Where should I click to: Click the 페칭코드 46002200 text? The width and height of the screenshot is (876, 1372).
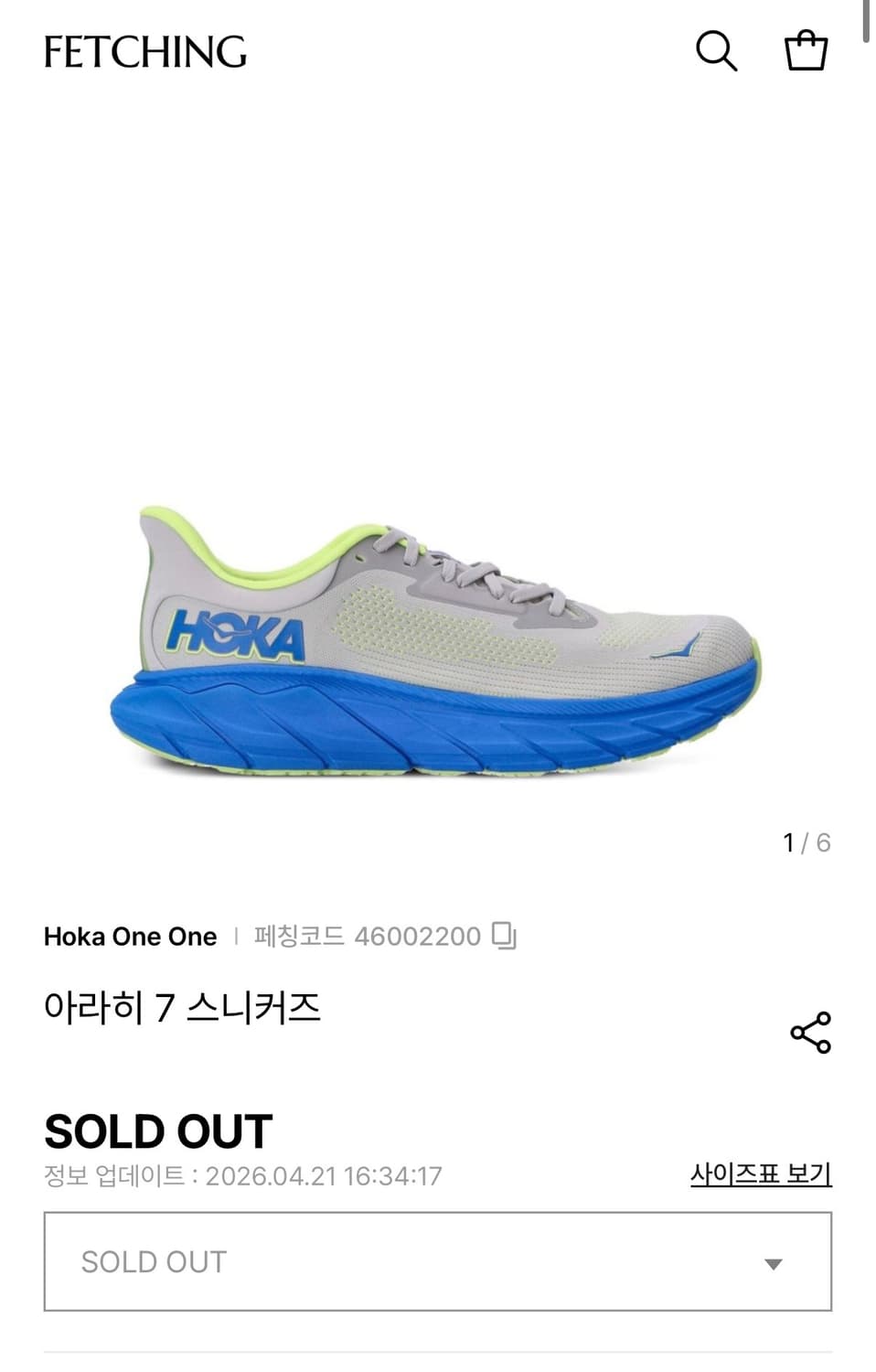click(366, 936)
